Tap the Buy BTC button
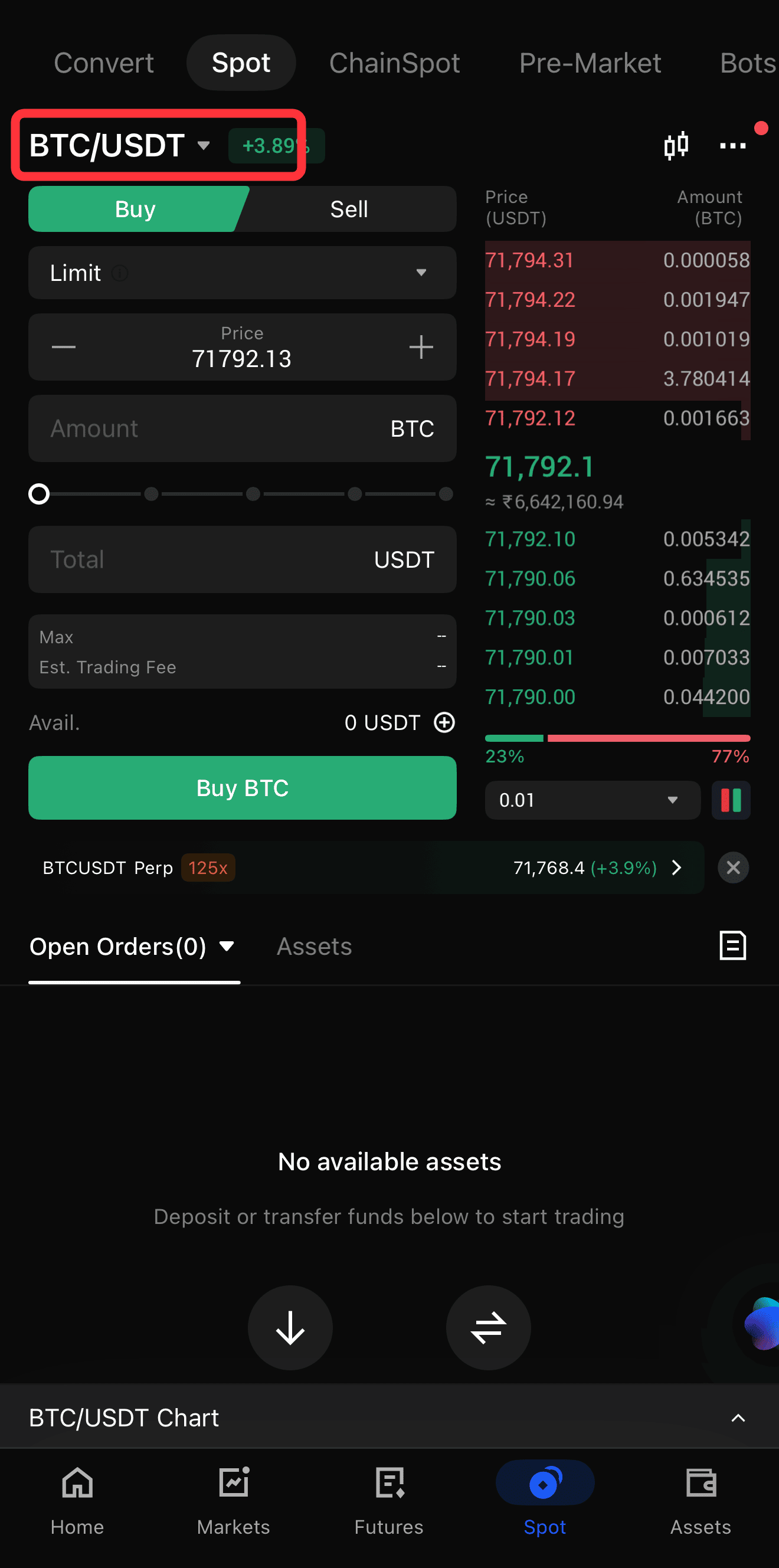The height and width of the screenshot is (1568, 779). 242,788
